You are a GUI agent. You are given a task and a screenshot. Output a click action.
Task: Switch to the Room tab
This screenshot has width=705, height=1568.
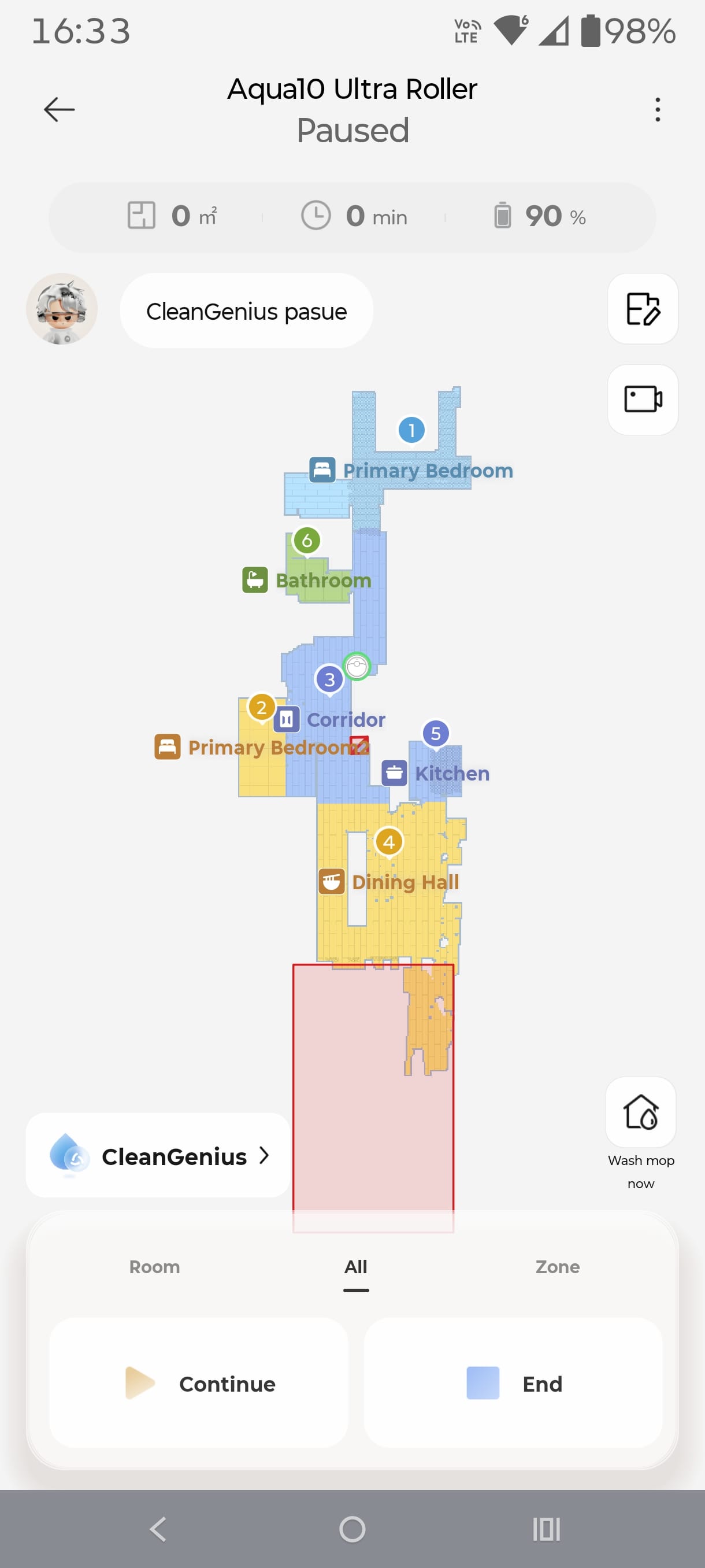point(154,1267)
